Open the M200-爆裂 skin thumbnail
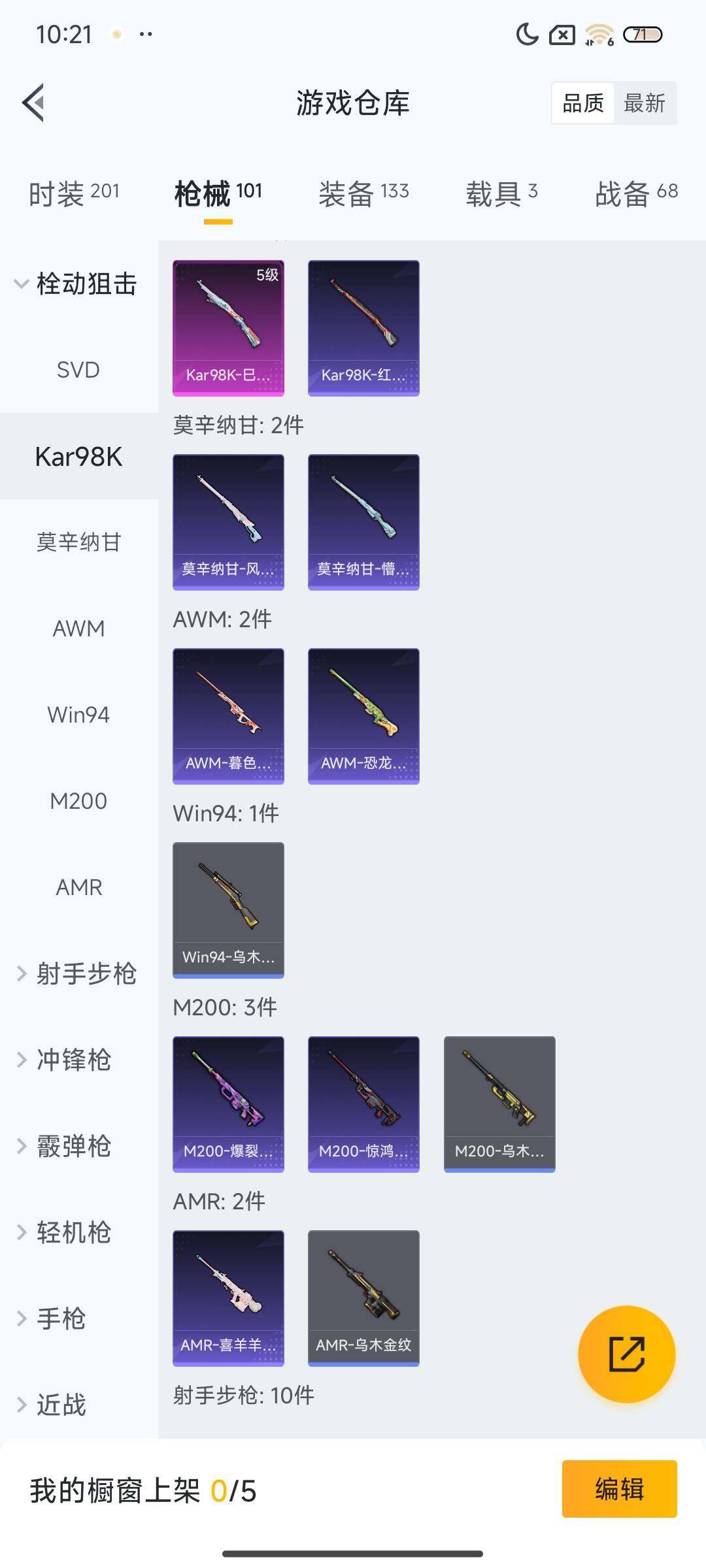The height and width of the screenshot is (1568, 706). point(228,1103)
